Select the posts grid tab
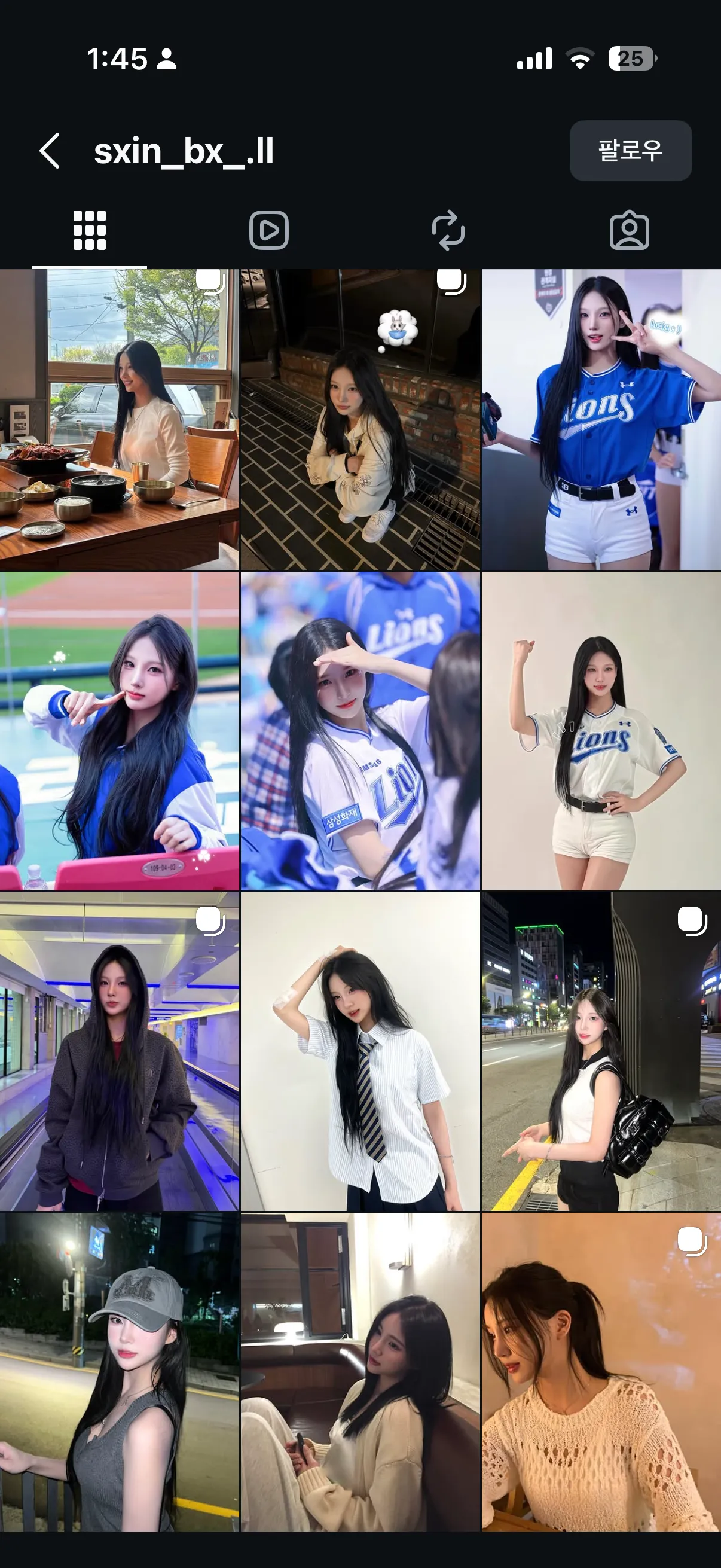This screenshot has width=721, height=1568. click(x=90, y=231)
